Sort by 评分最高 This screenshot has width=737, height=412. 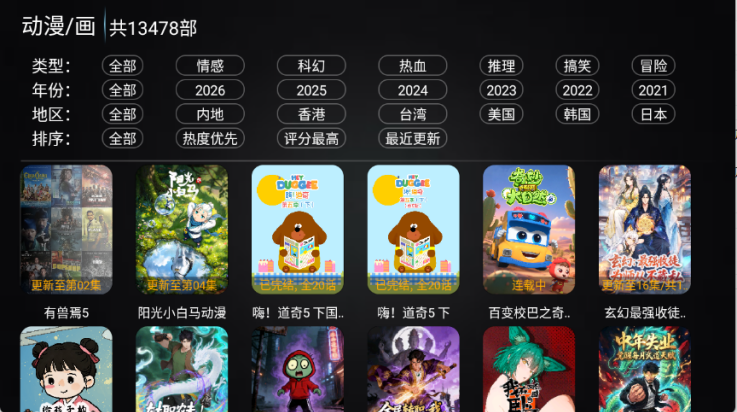tap(311, 138)
